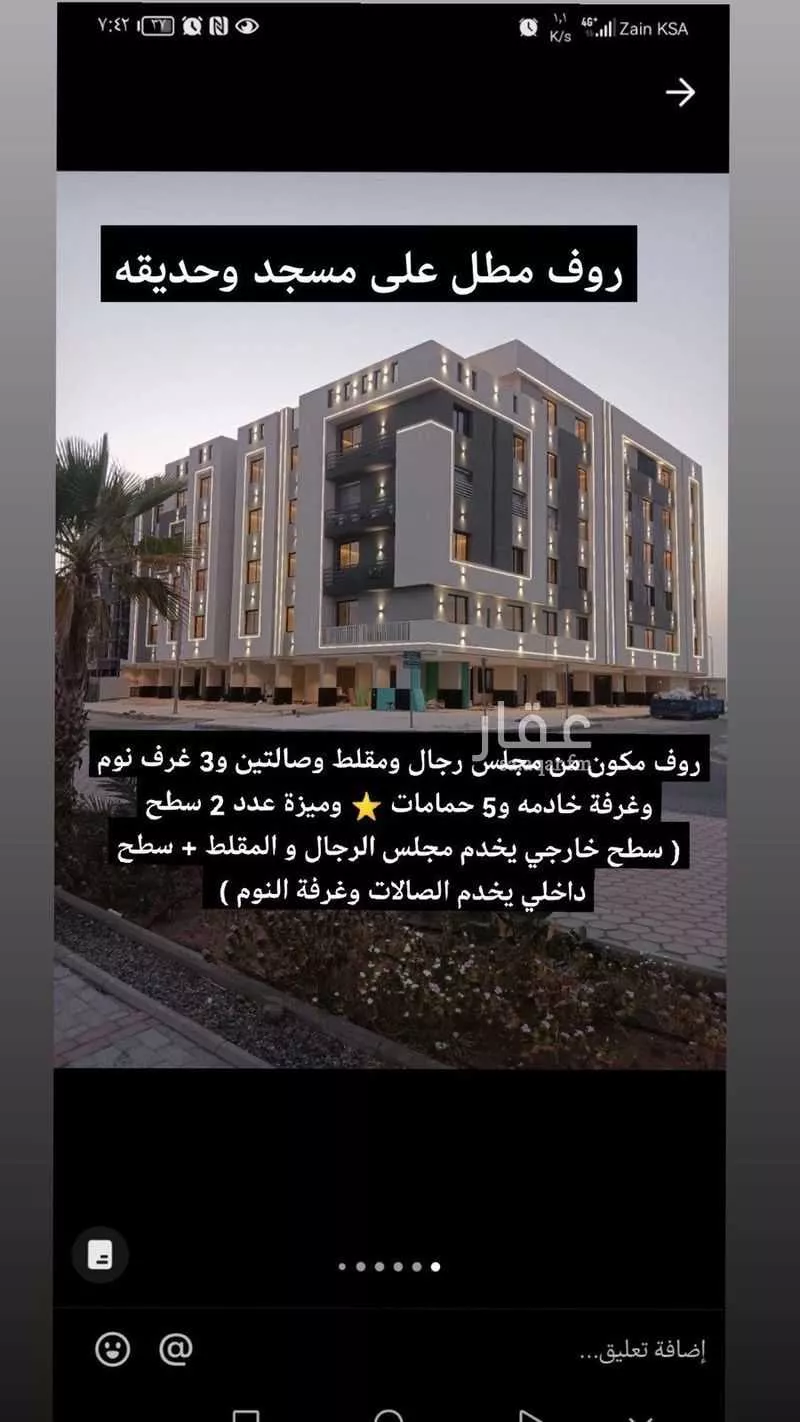Tap the caption icon above comment bar
The width and height of the screenshot is (800, 1422).
coord(100,1255)
